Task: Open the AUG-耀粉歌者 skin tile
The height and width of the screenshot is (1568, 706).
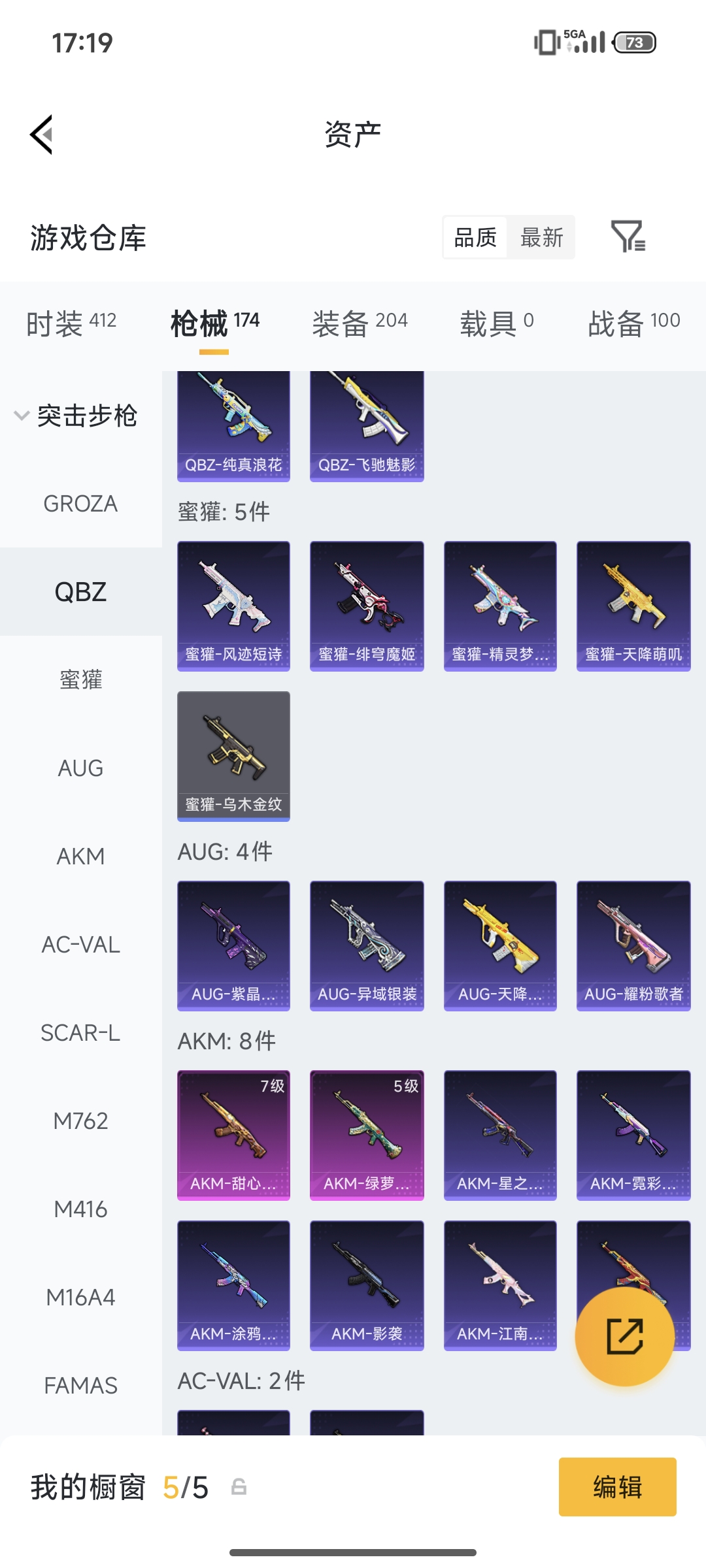Action: click(x=633, y=945)
